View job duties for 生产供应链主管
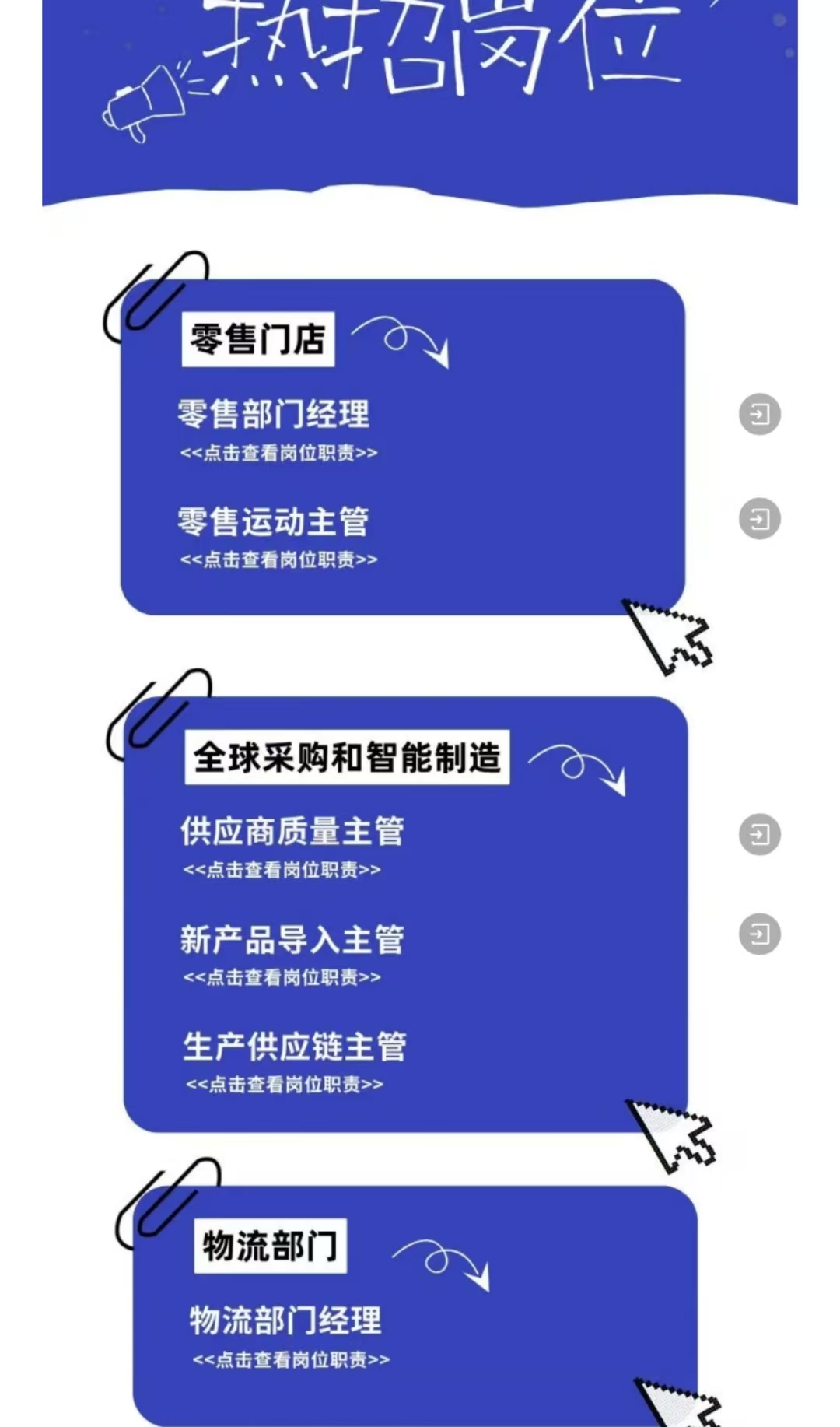Viewport: 840px width, 1427px height. 285,1084
